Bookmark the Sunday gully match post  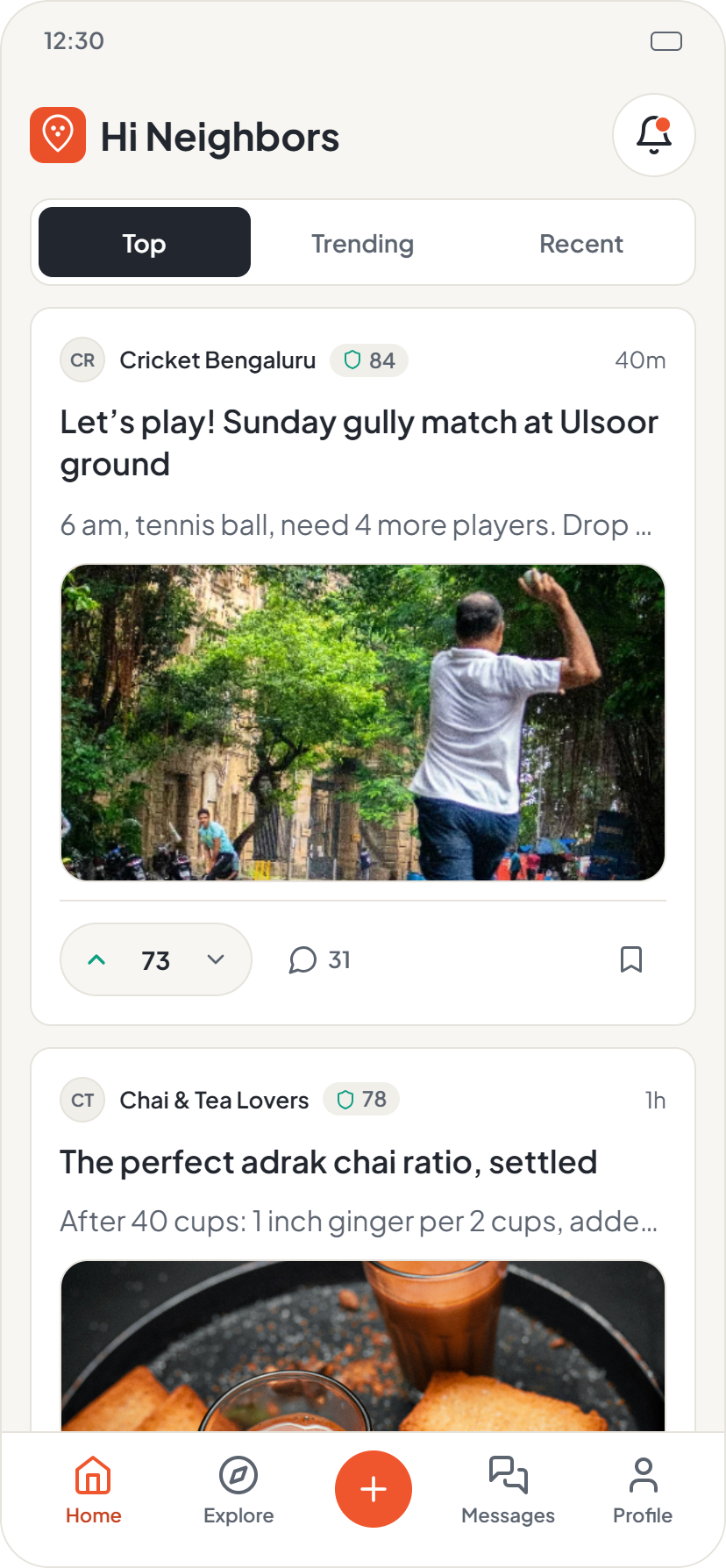631,959
